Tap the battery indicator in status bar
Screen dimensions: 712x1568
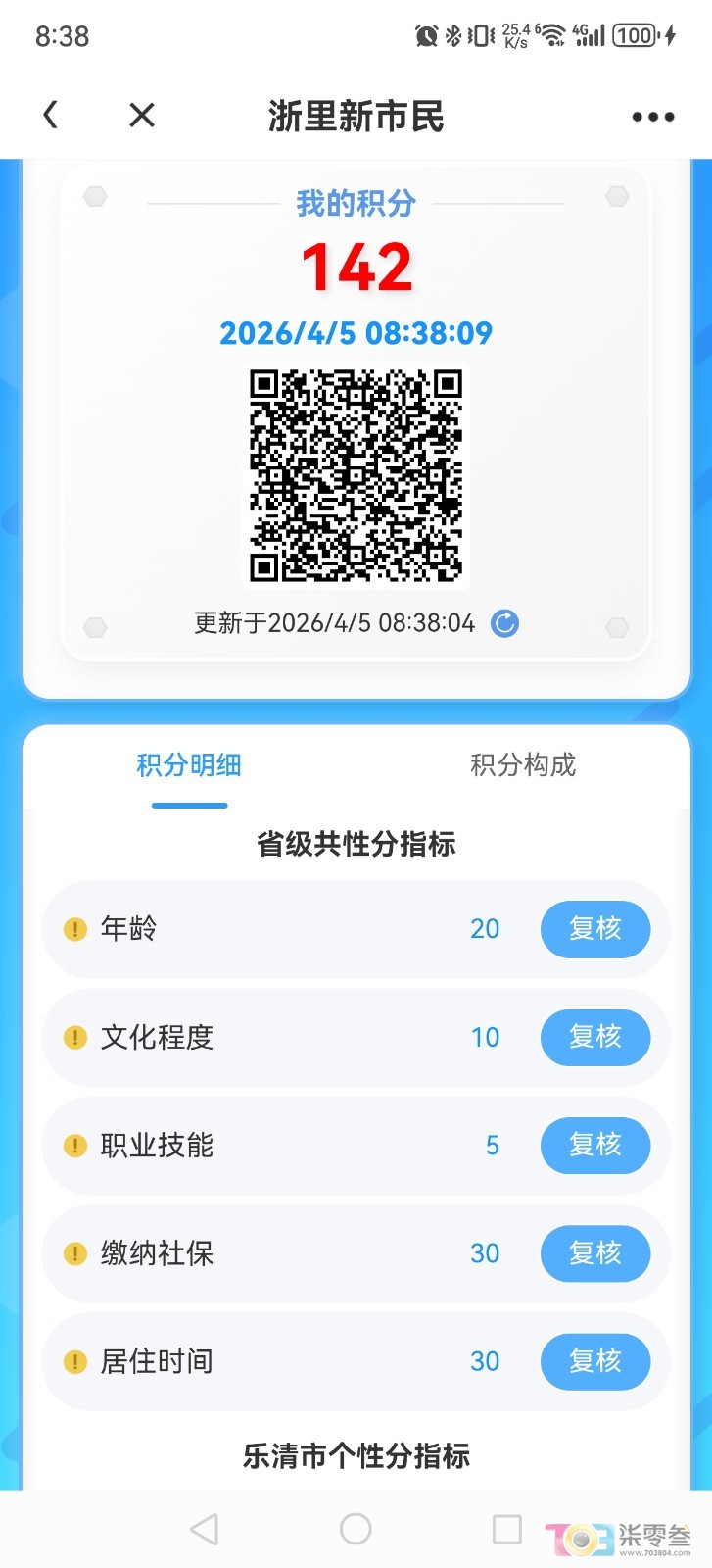634,35
